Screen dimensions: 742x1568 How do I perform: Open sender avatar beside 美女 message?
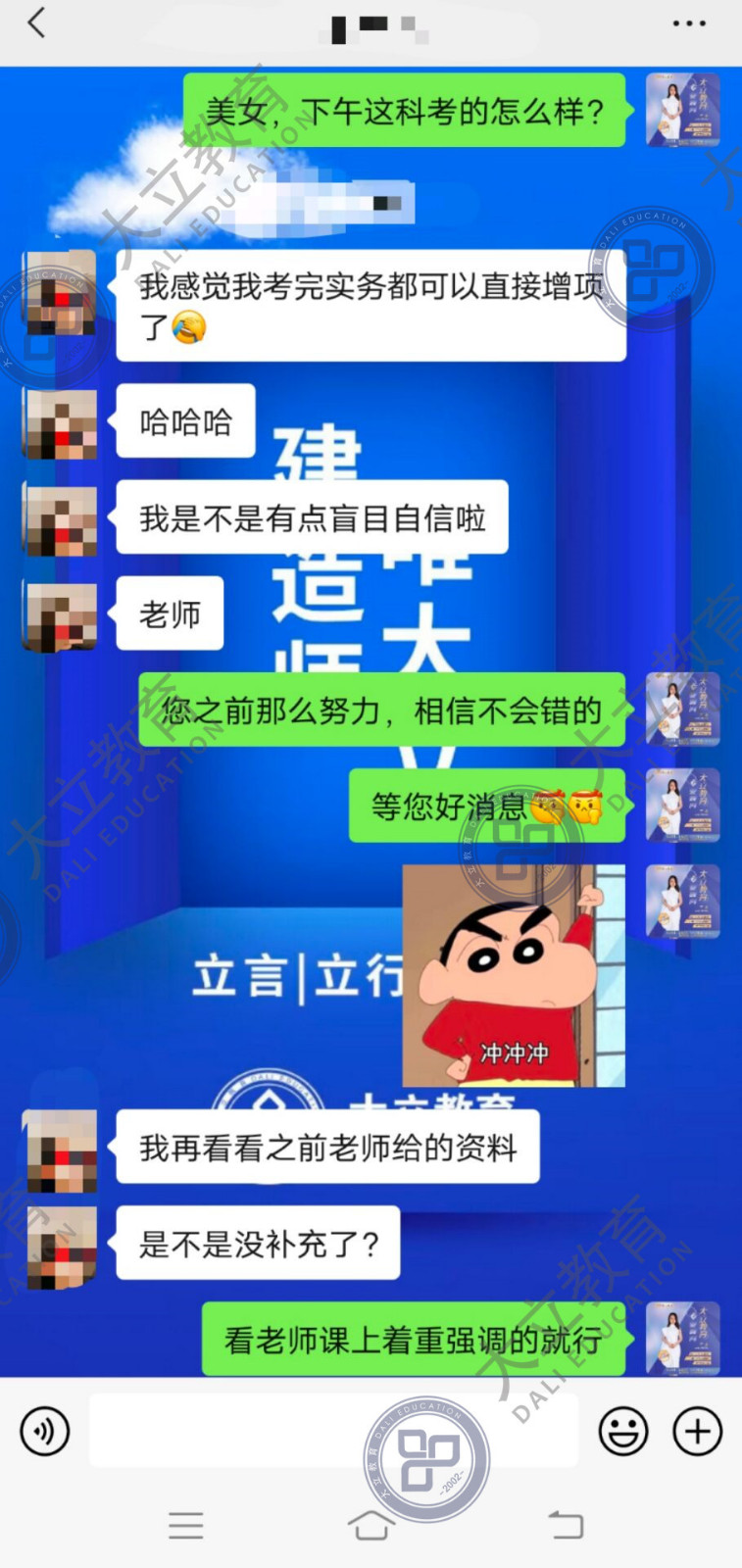[x=683, y=110]
